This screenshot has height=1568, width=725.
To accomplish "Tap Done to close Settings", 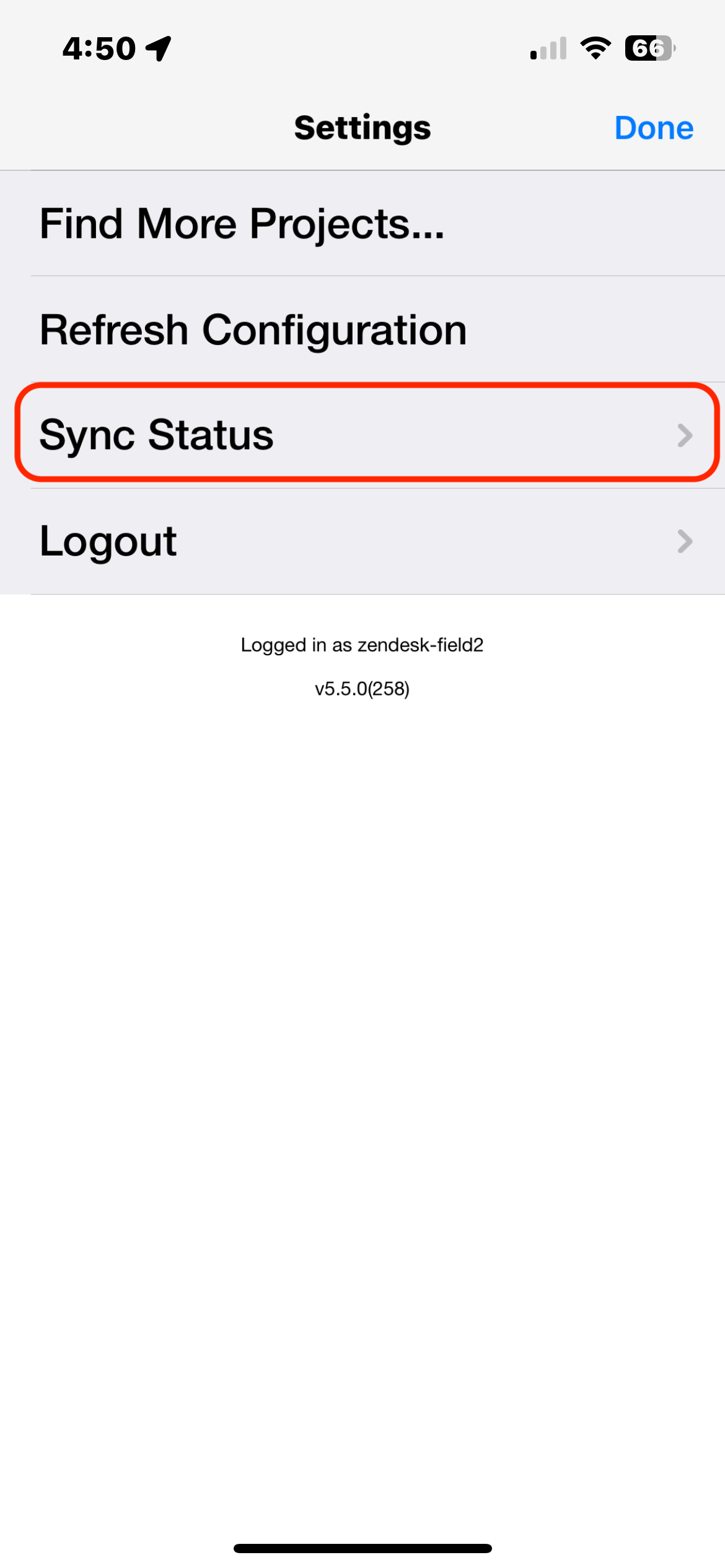I will point(653,128).
